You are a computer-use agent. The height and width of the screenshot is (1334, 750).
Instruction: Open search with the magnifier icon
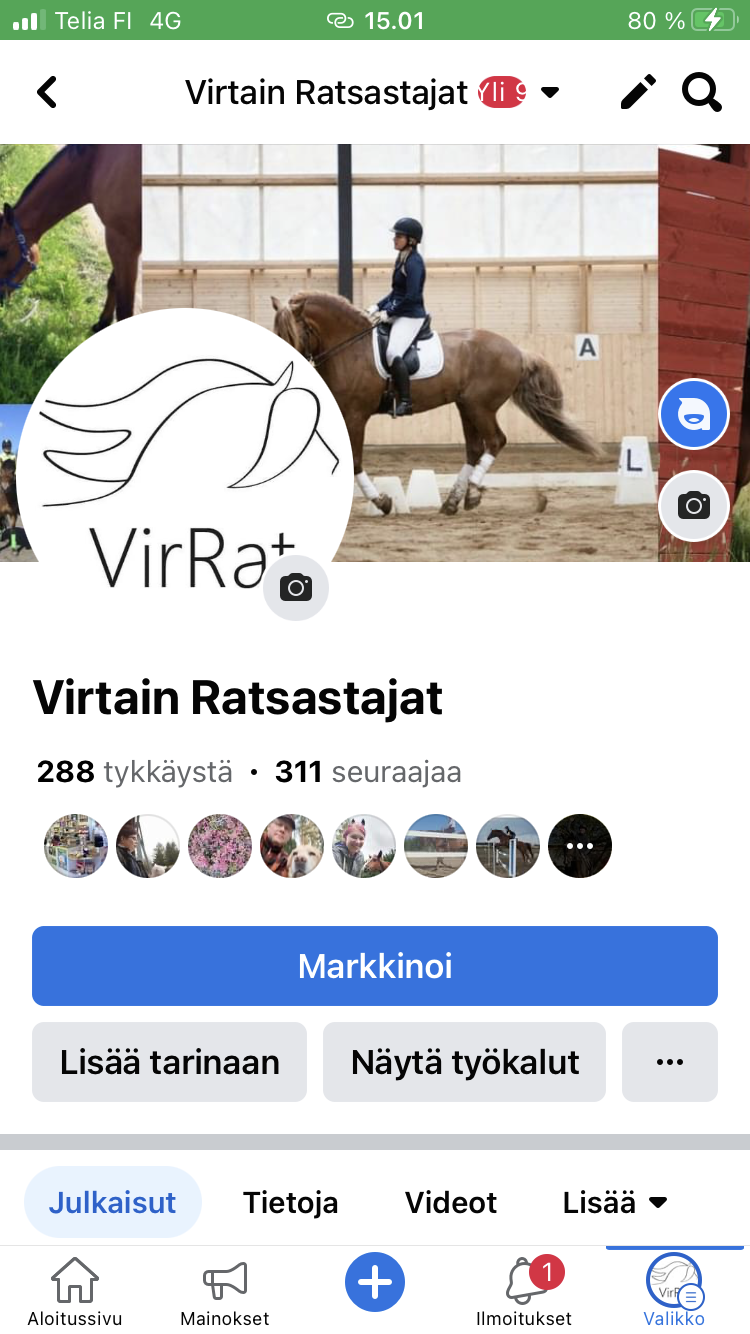pos(702,93)
